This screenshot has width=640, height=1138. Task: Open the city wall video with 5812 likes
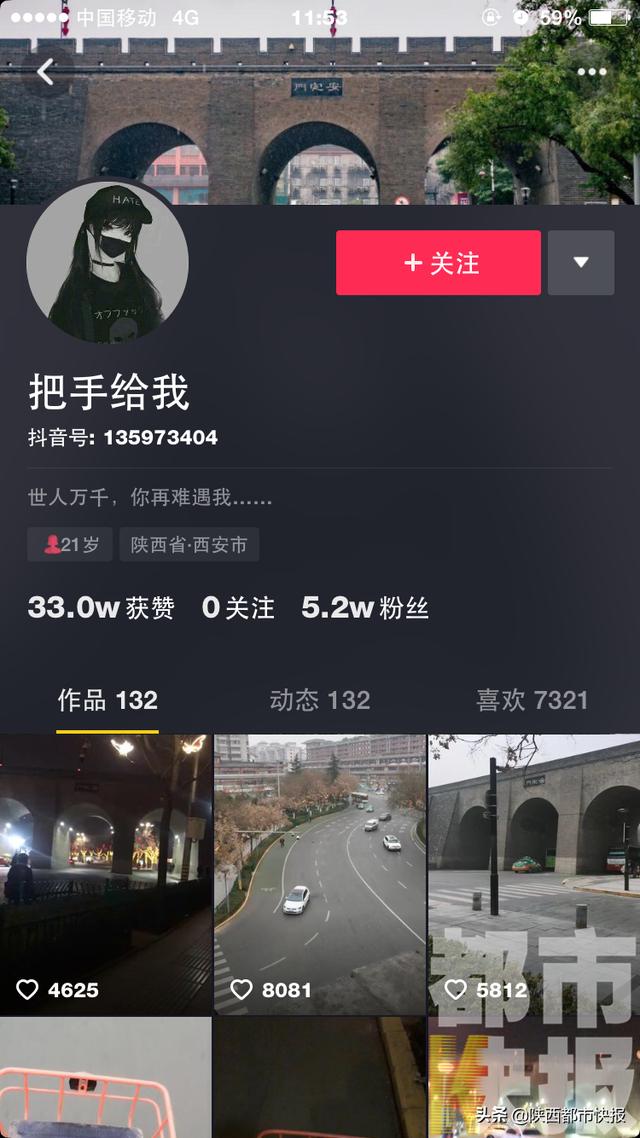click(534, 875)
